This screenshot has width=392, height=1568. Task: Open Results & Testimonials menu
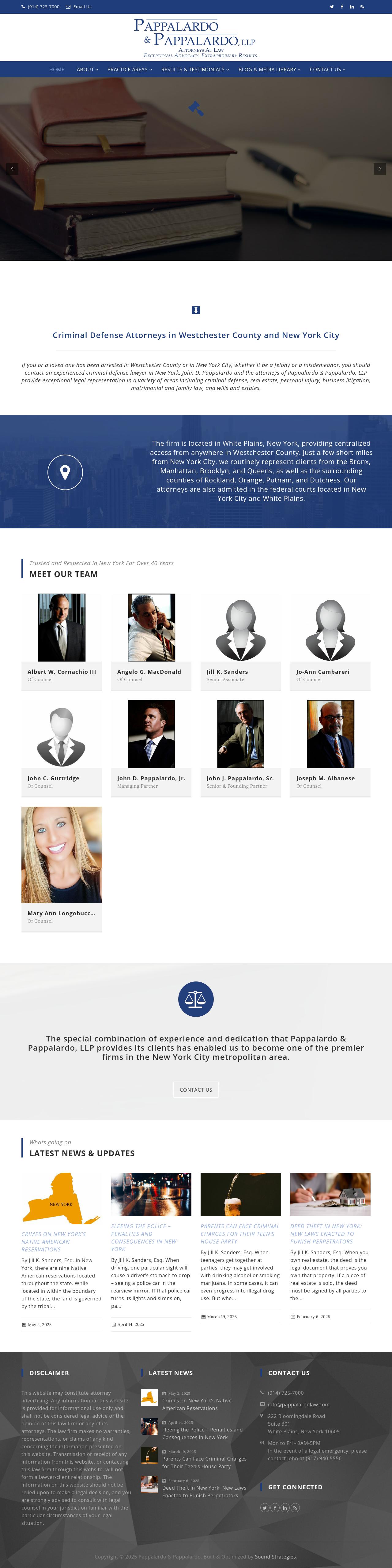coord(195,69)
